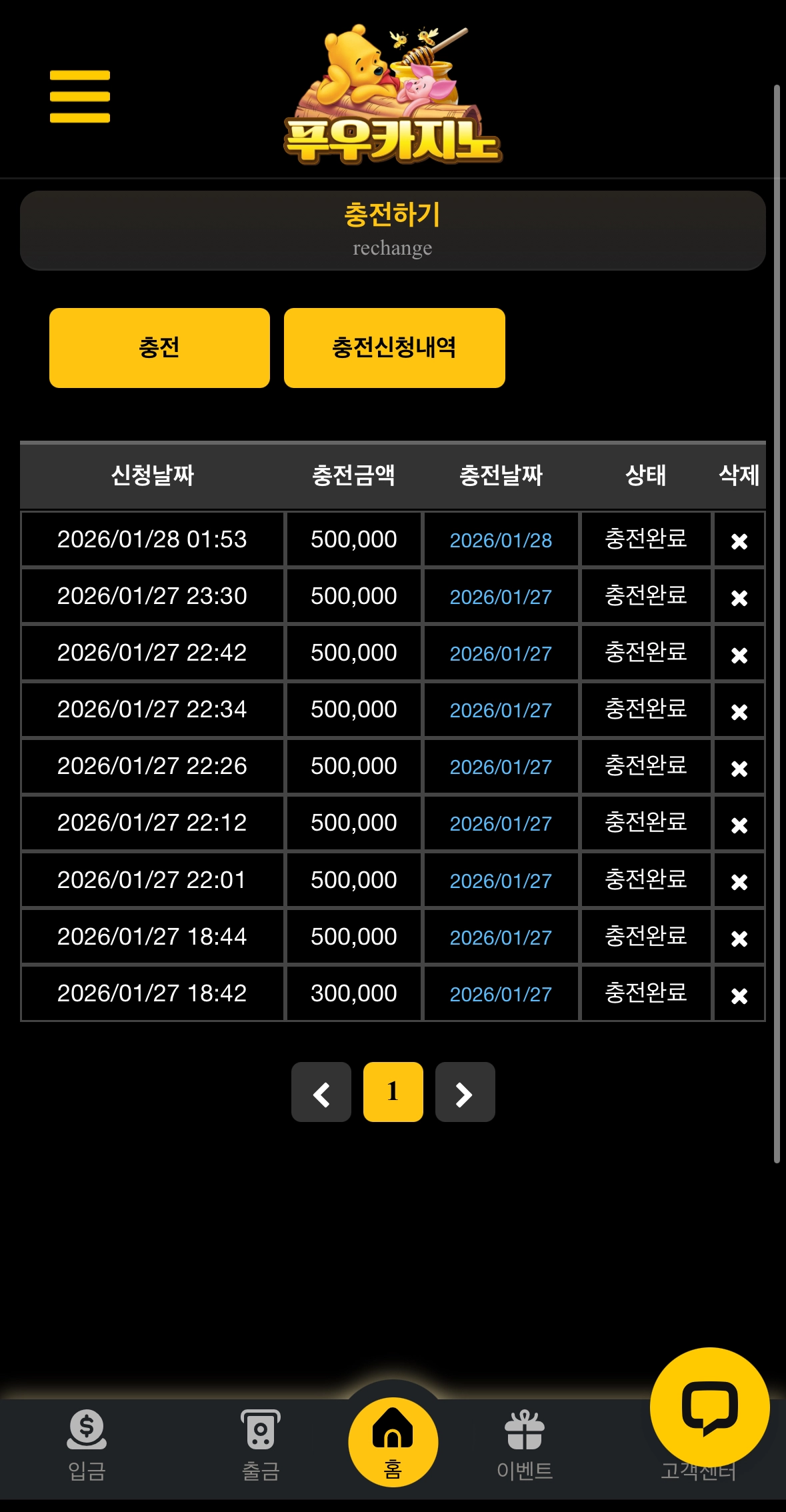Delete the 22:12 recharge entry
The height and width of the screenshot is (1512, 786).
[x=739, y=823]
